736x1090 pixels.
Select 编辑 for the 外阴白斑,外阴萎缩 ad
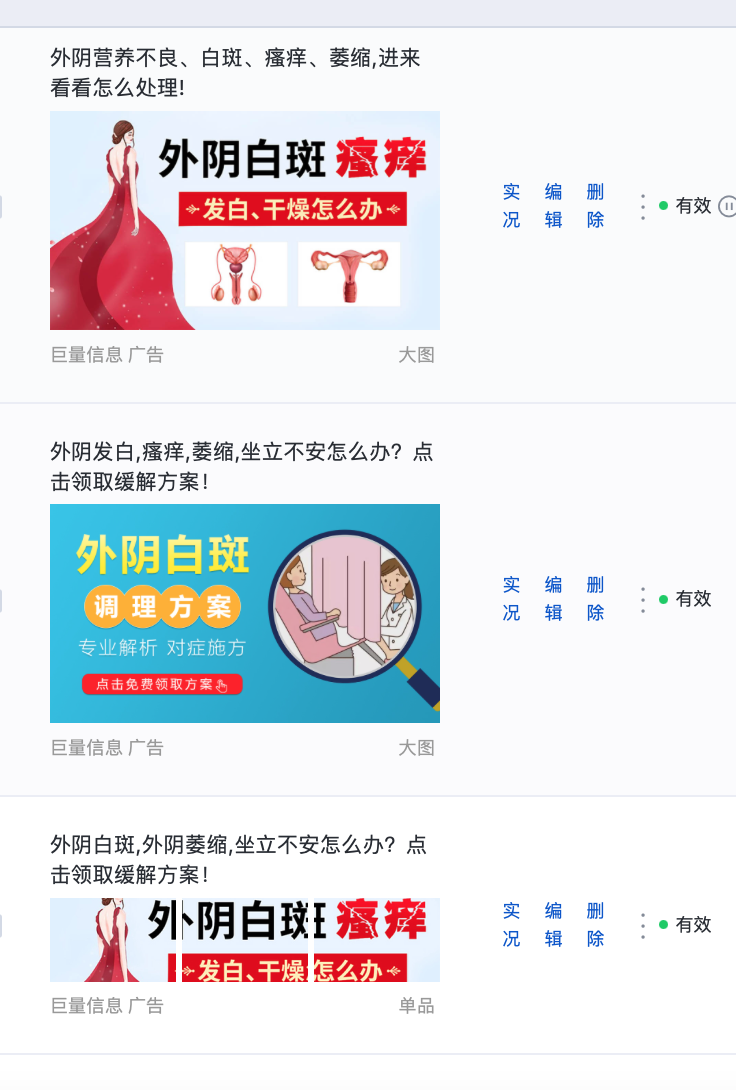click(x=553, y=925)
